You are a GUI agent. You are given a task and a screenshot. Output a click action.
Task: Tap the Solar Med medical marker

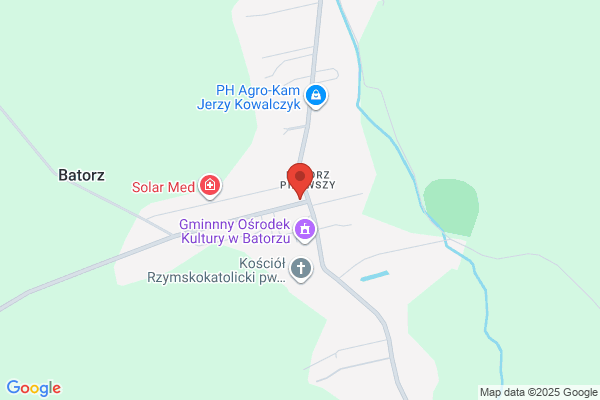click(210, 186)
